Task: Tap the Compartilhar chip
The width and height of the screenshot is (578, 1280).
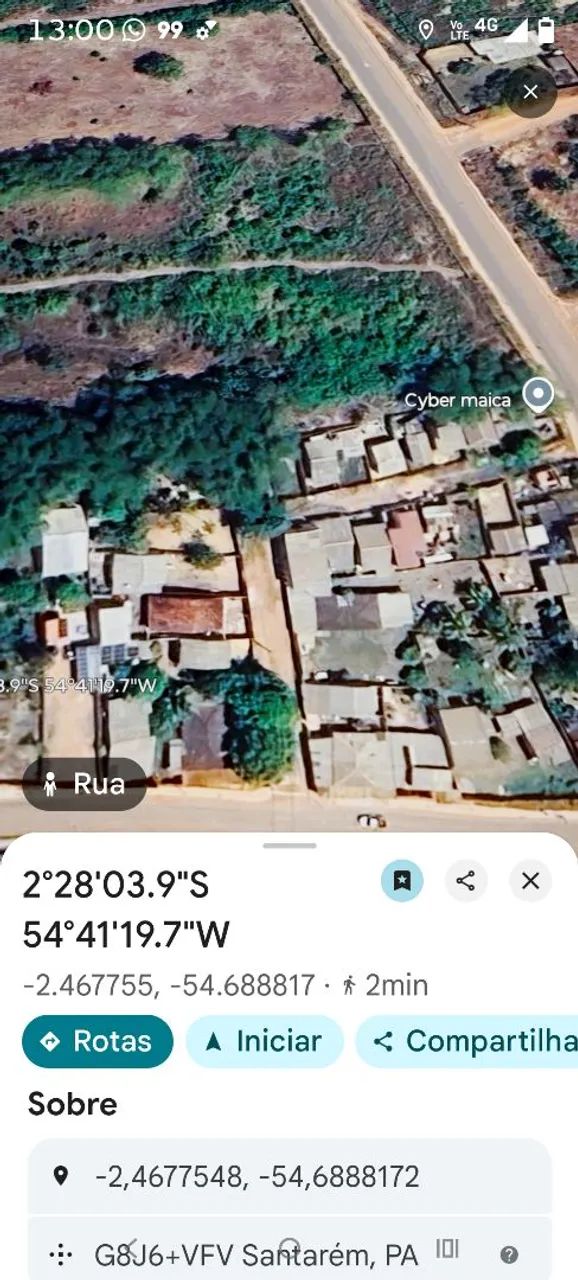Action: point(467,1041)
